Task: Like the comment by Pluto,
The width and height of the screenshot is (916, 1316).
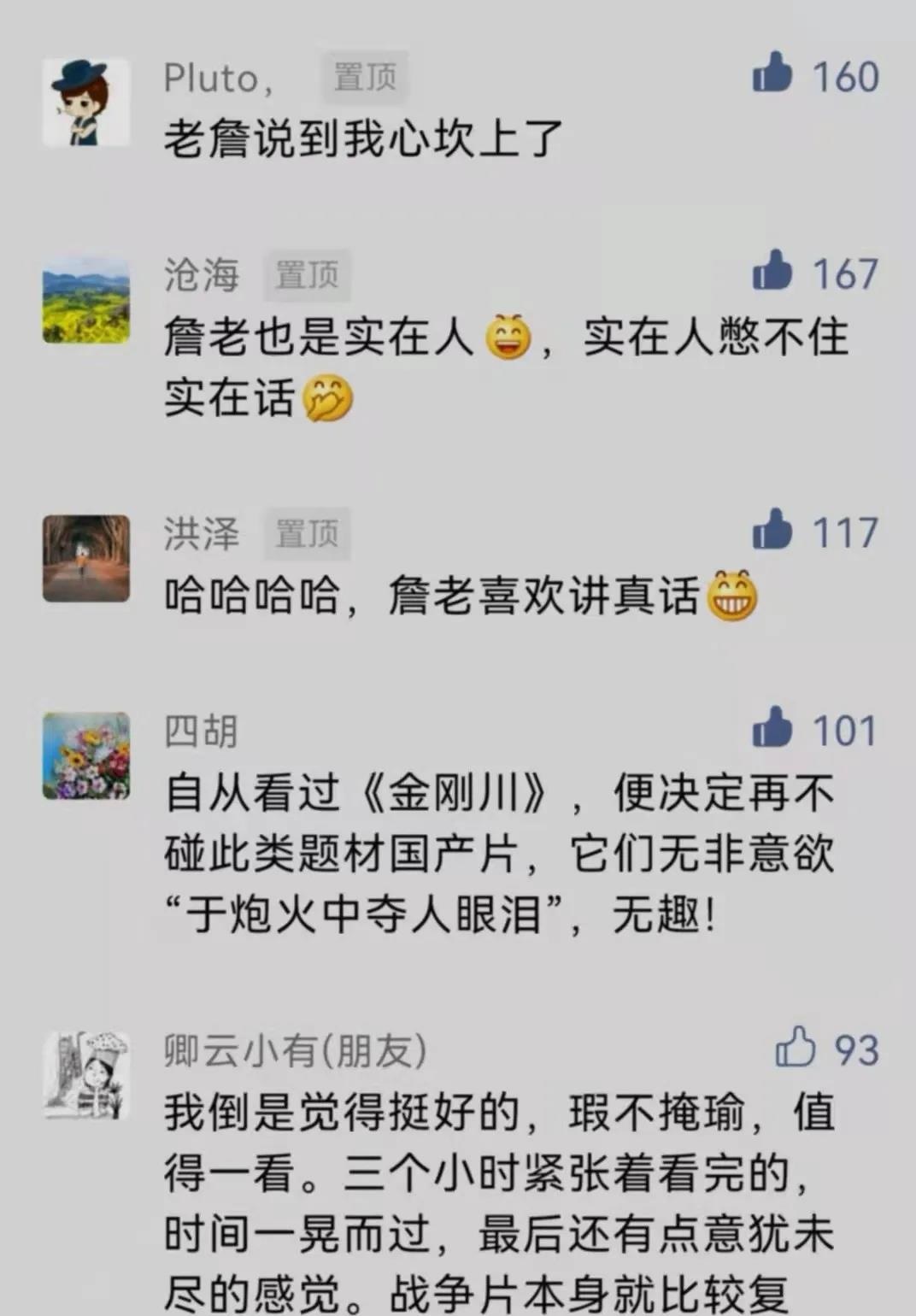Action: [773, 75]
